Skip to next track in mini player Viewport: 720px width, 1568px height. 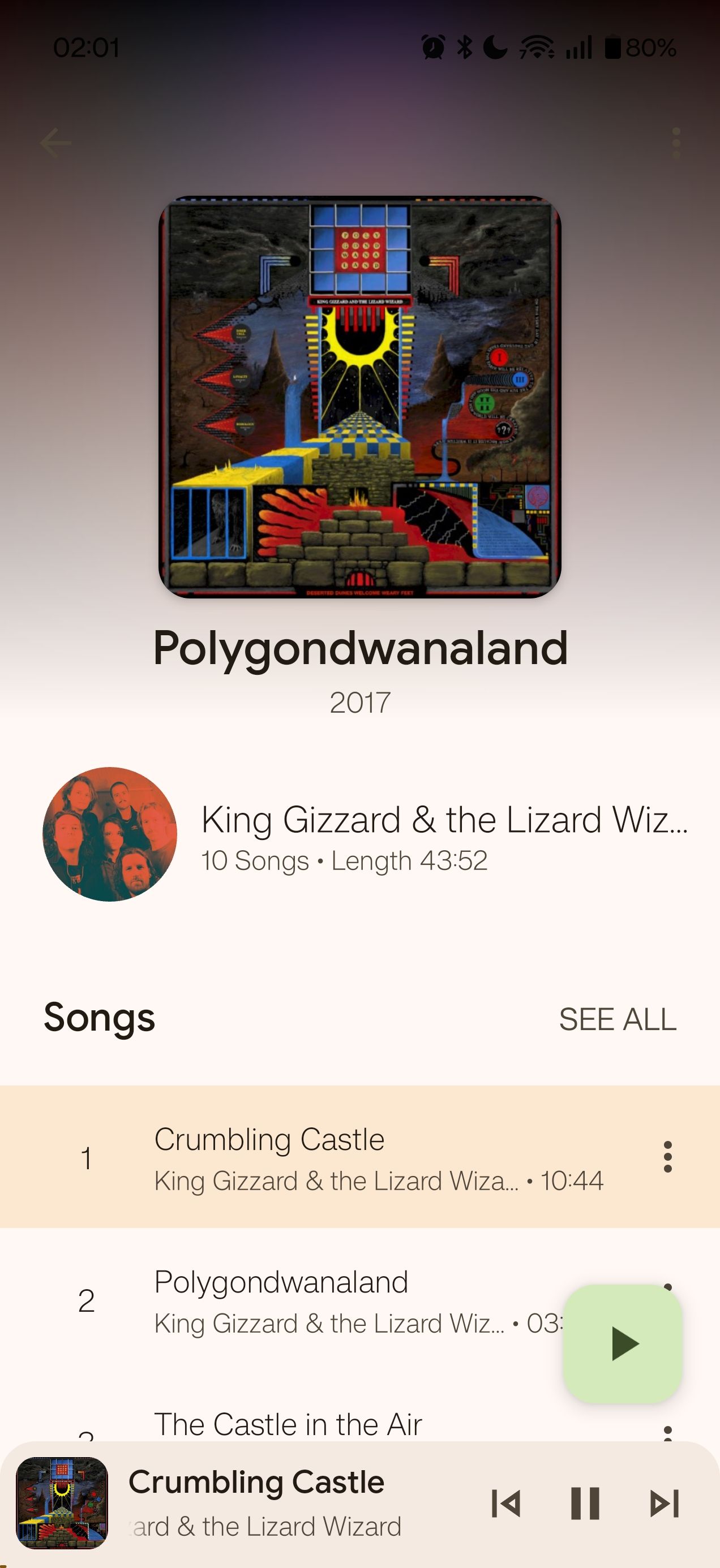(665, 1504)
